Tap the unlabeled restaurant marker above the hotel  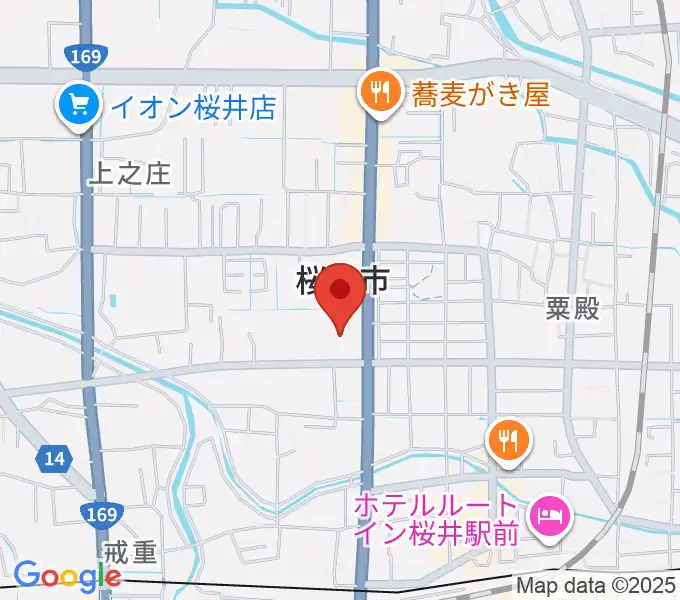click(x=508, y=439)
